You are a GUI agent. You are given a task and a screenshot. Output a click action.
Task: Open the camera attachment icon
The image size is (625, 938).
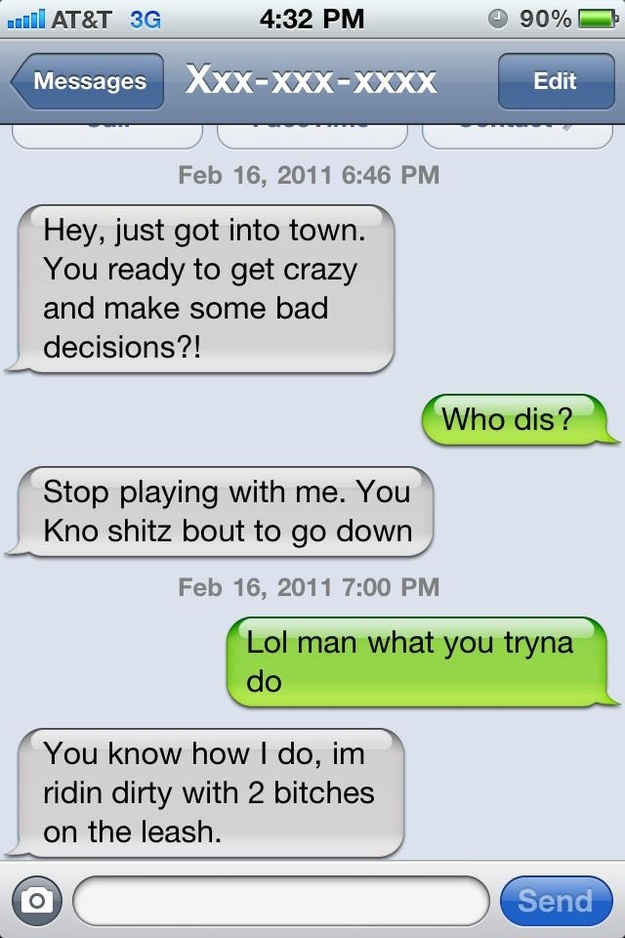pyautogui.click(x=37, y=900)
